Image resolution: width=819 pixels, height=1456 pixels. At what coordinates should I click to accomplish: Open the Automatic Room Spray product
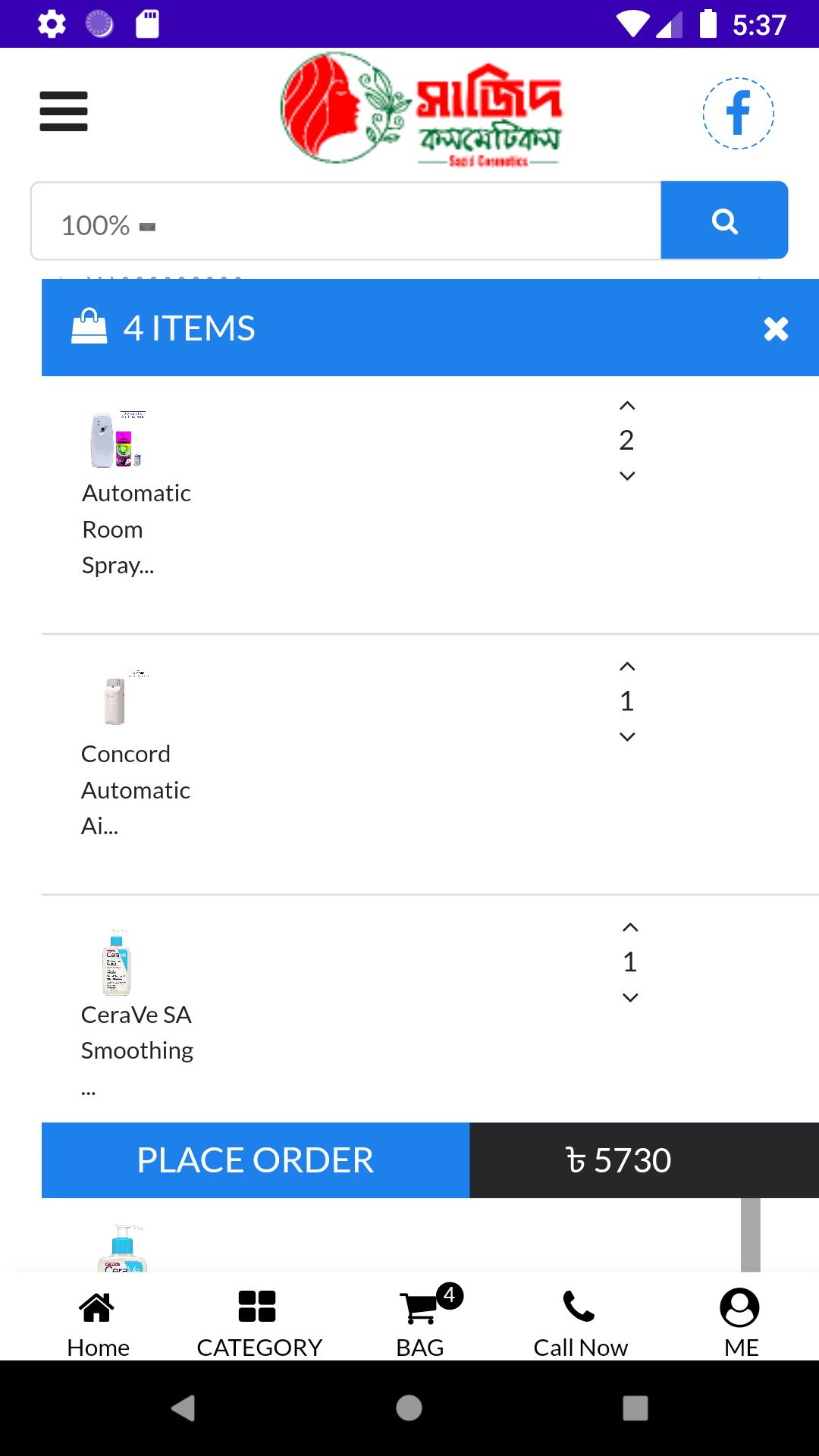[x=136, y=529]
